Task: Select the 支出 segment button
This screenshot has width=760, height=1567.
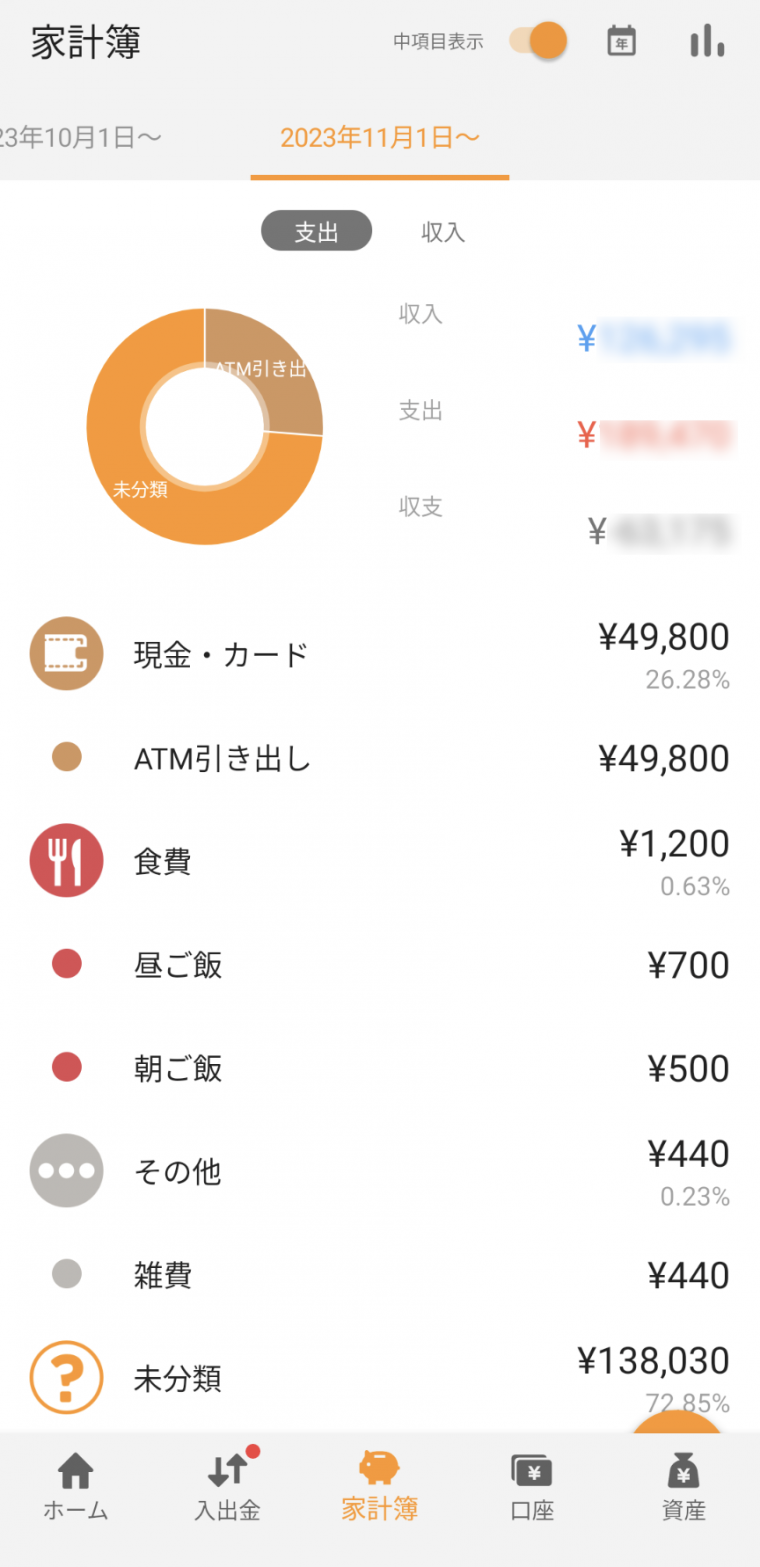Action: (316, 231)
